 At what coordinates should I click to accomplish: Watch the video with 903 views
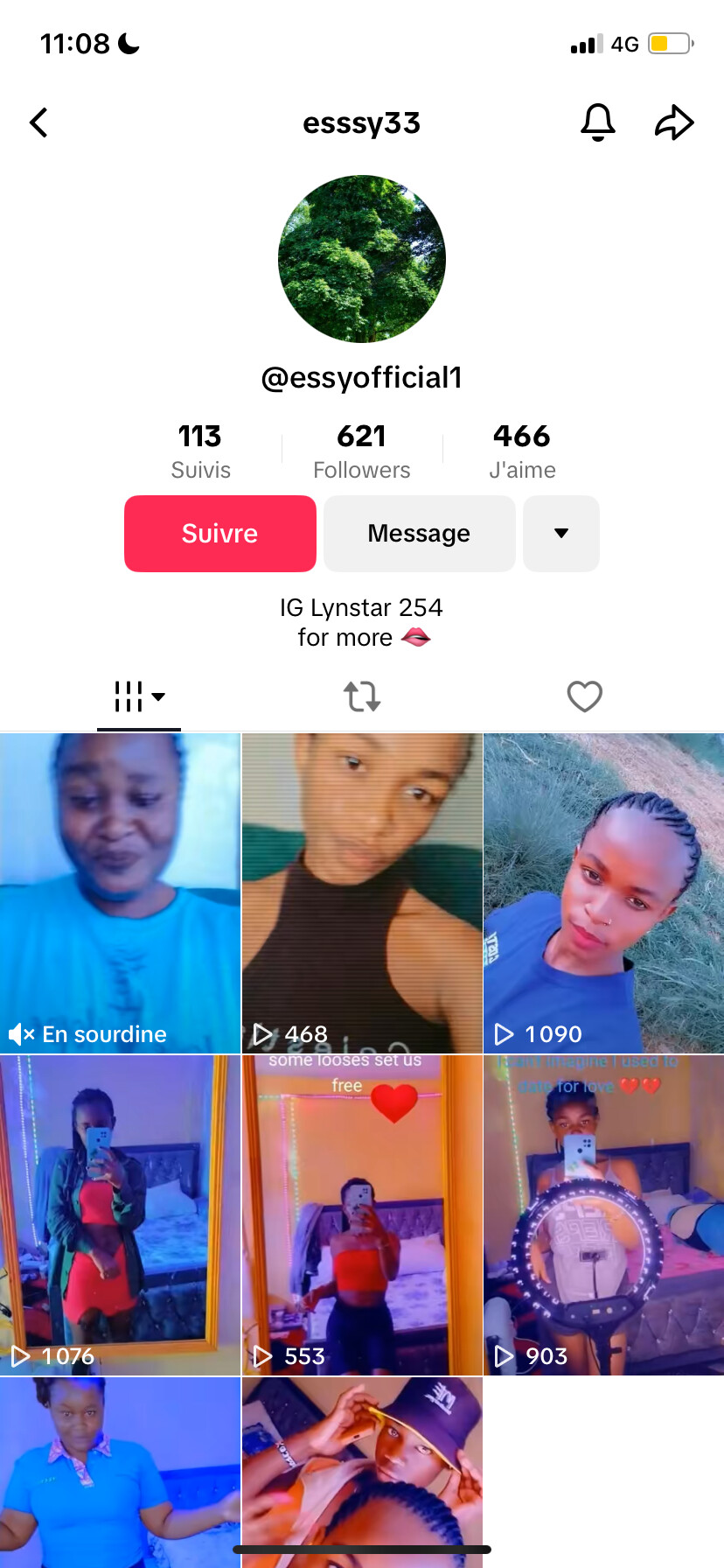(x=603, y=1214)
